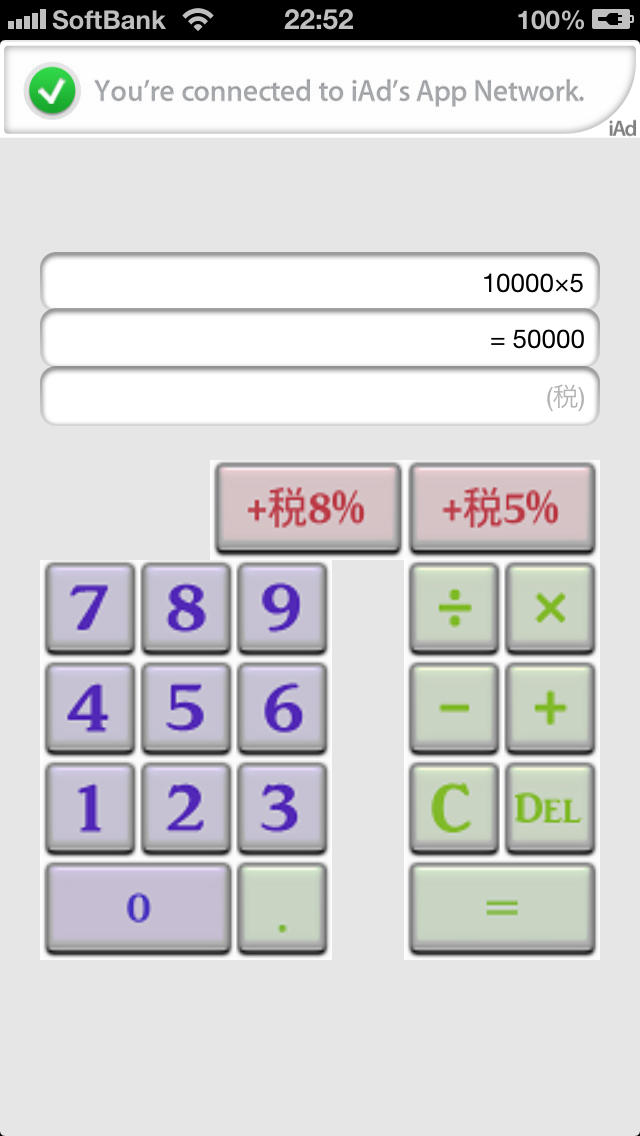Tap the number 8 key
The width and height of the screenshot is (640, 1136).
[x=186, y=607]
